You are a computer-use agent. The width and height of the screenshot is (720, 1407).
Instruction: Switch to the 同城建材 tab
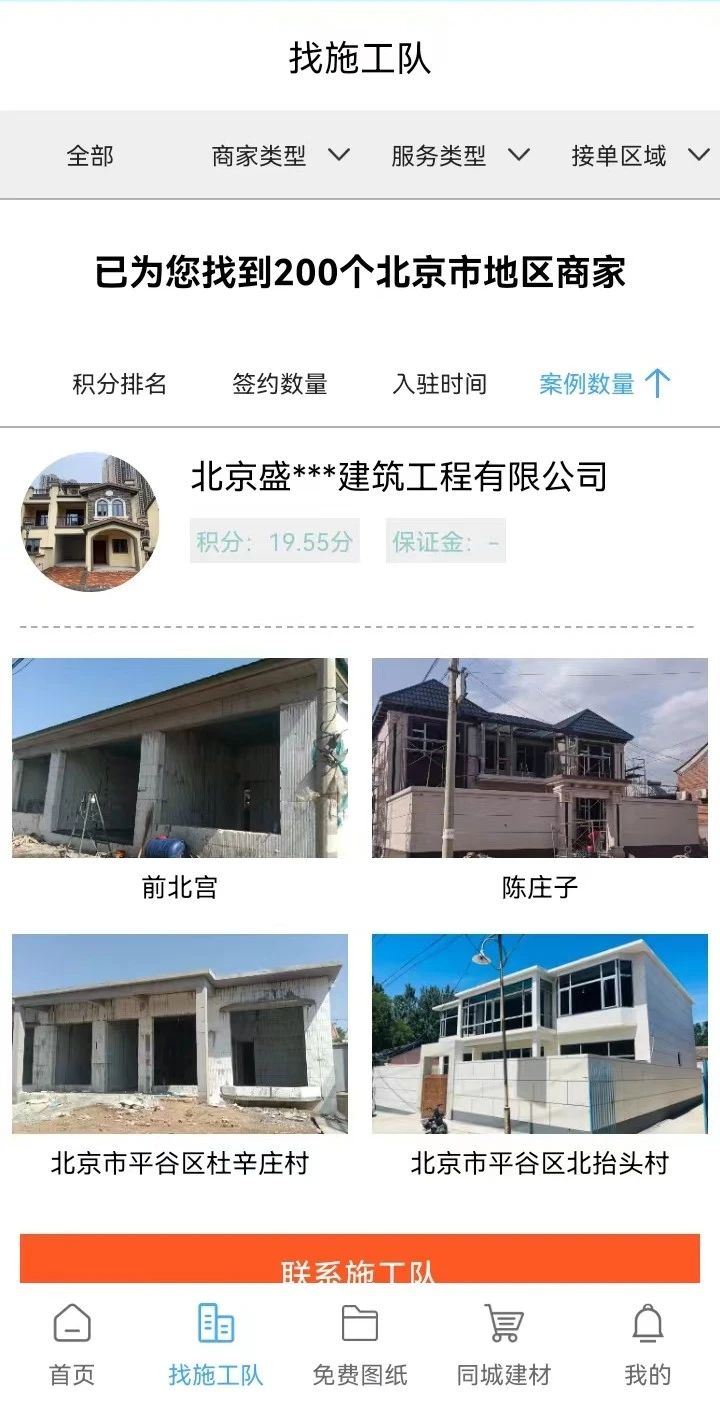pyautogui.click(x=504, y=1345)
